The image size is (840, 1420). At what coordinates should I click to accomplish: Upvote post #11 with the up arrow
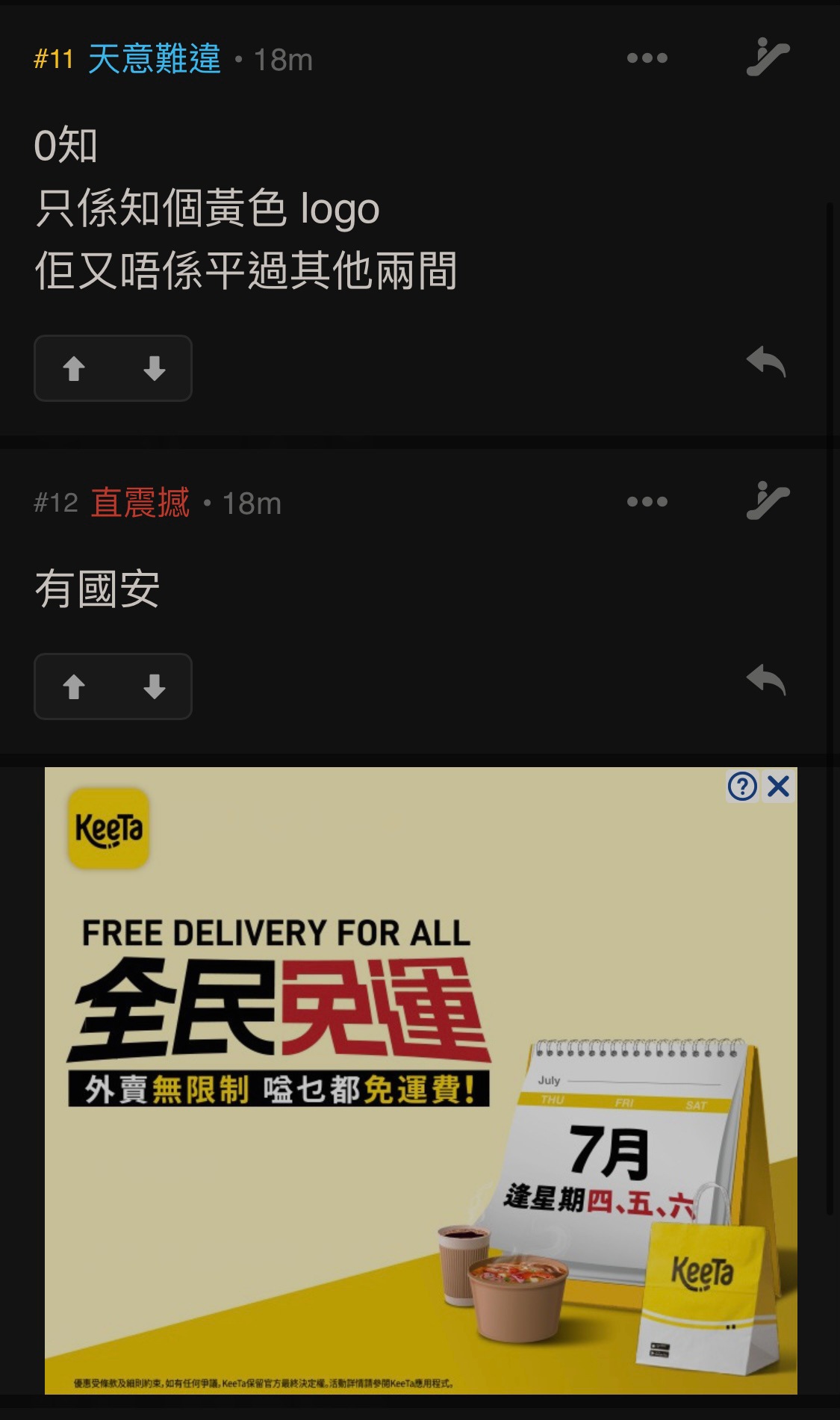point(73,368)
